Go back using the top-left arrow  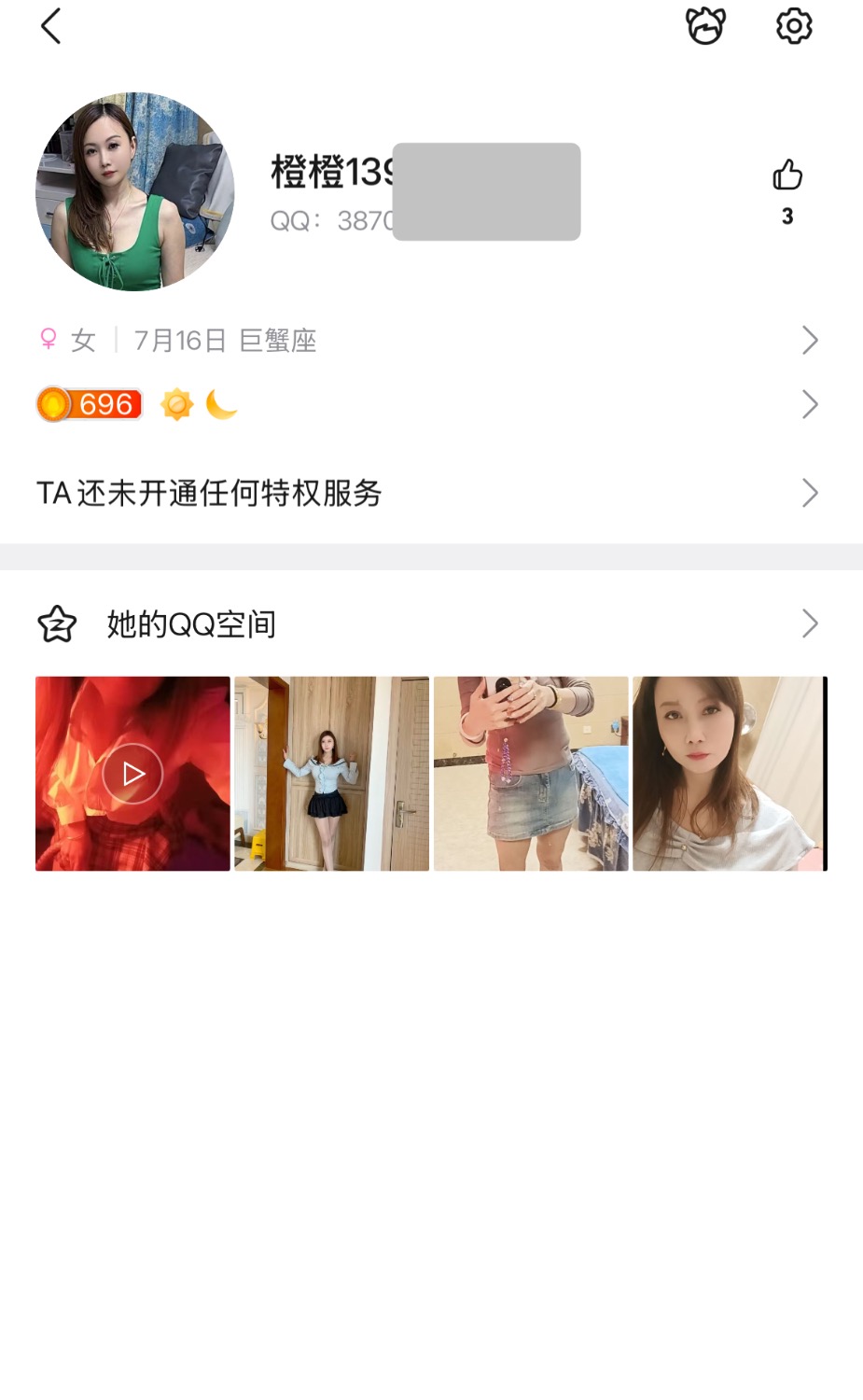(x=51, y=26)
